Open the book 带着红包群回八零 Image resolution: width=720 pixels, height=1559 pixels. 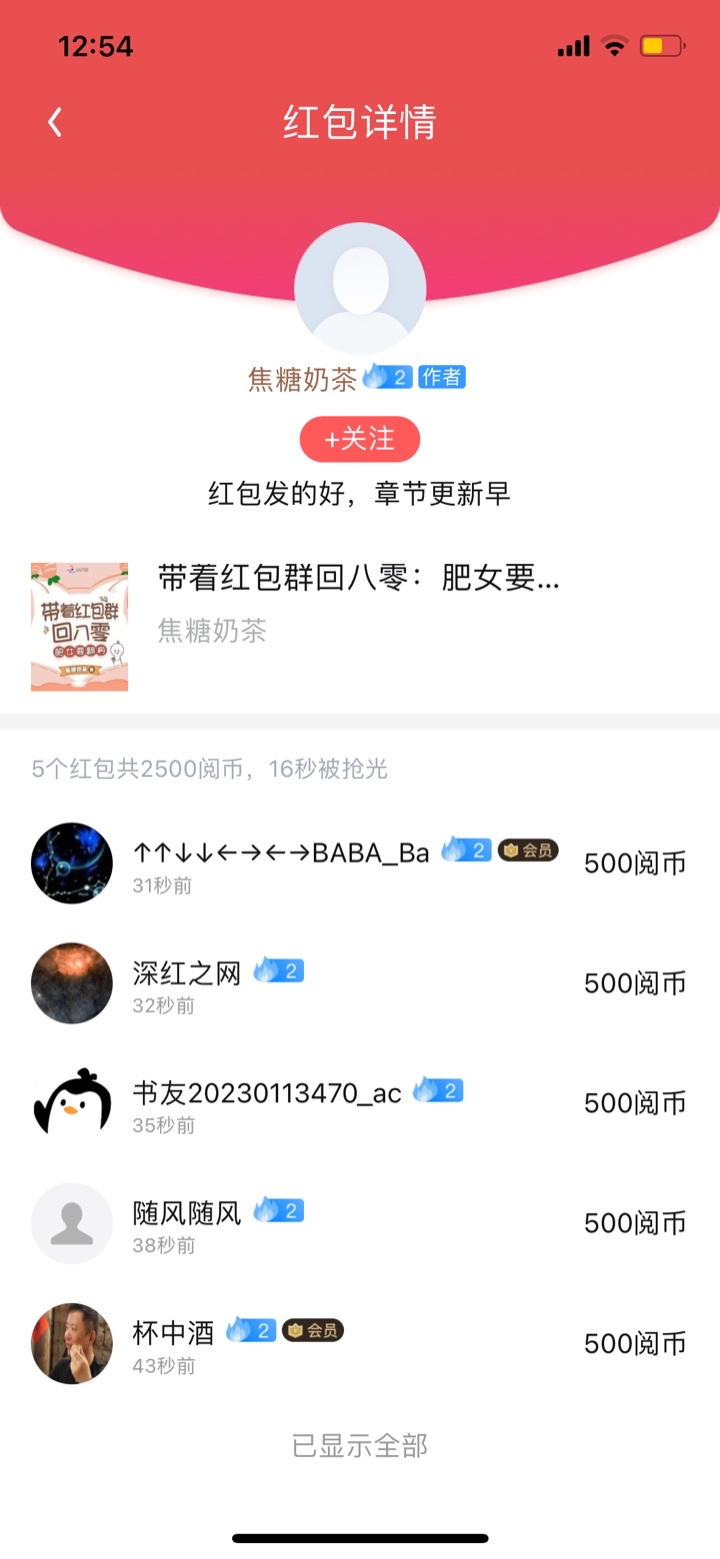(358, 578)
